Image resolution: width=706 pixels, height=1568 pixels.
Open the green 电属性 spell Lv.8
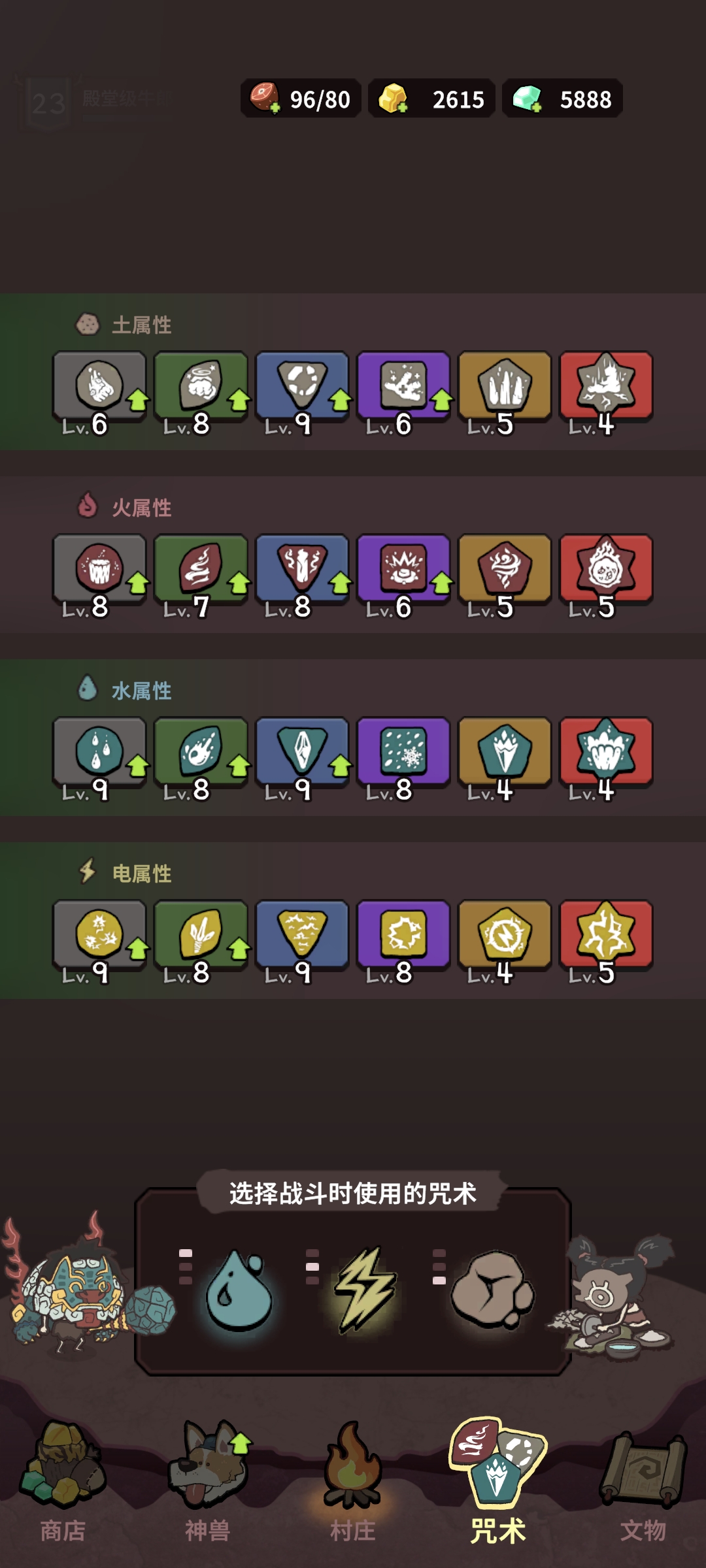(200, 936)
